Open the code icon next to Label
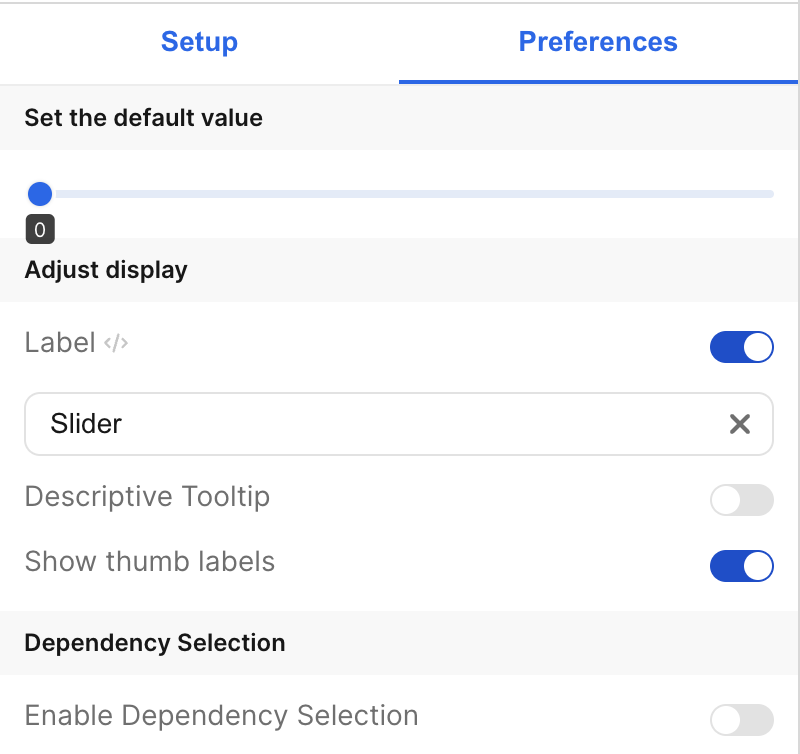This screenshot has height=754, width=800. [x=116, y=343]
